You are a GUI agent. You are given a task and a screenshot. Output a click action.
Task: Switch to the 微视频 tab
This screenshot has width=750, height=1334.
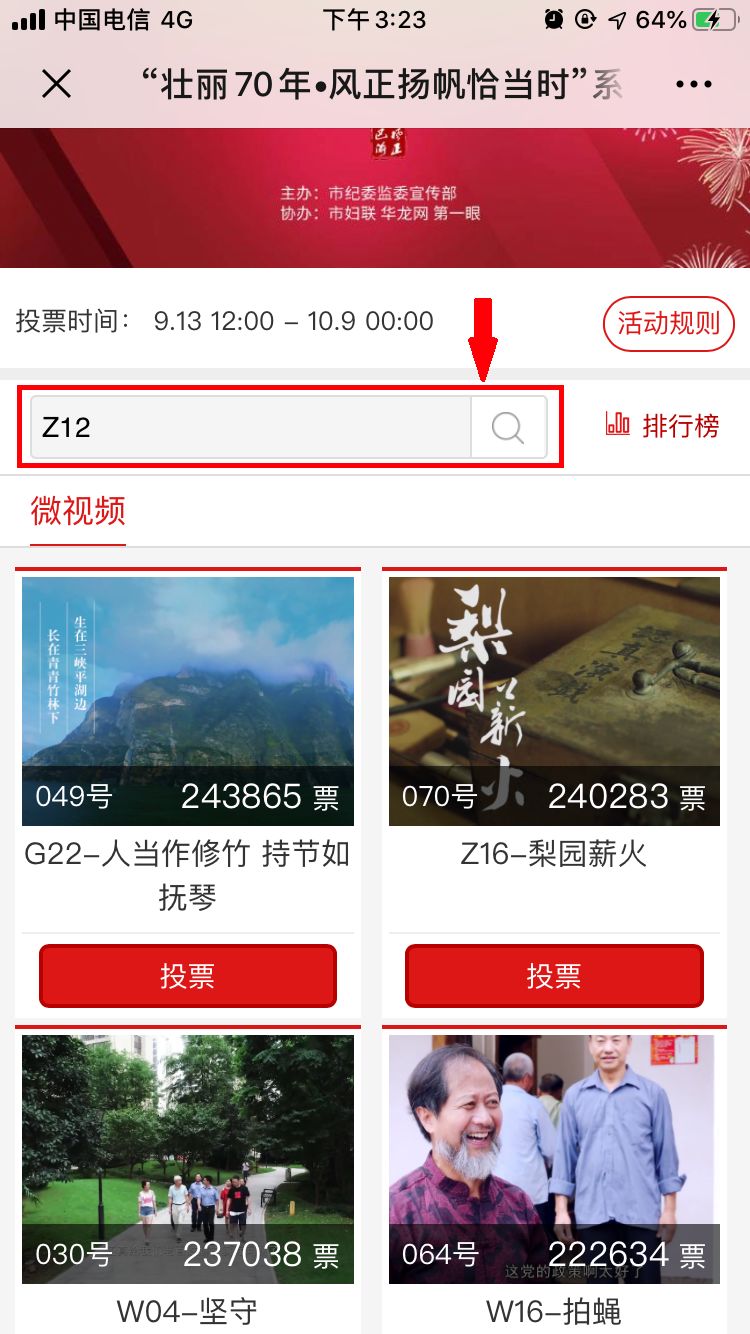[78, 511]
